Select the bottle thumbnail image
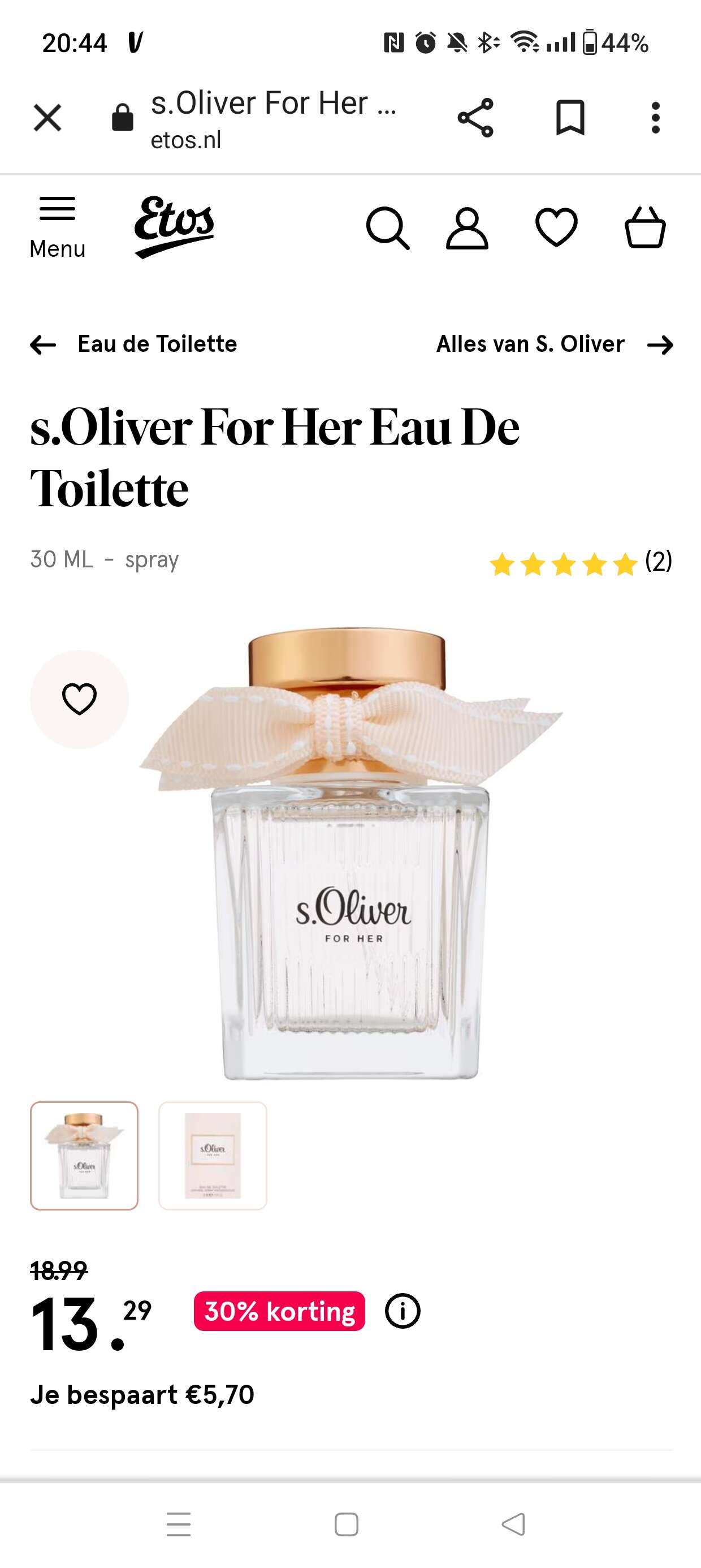This screenshot has height=1568, width=701. point(84,1155)
